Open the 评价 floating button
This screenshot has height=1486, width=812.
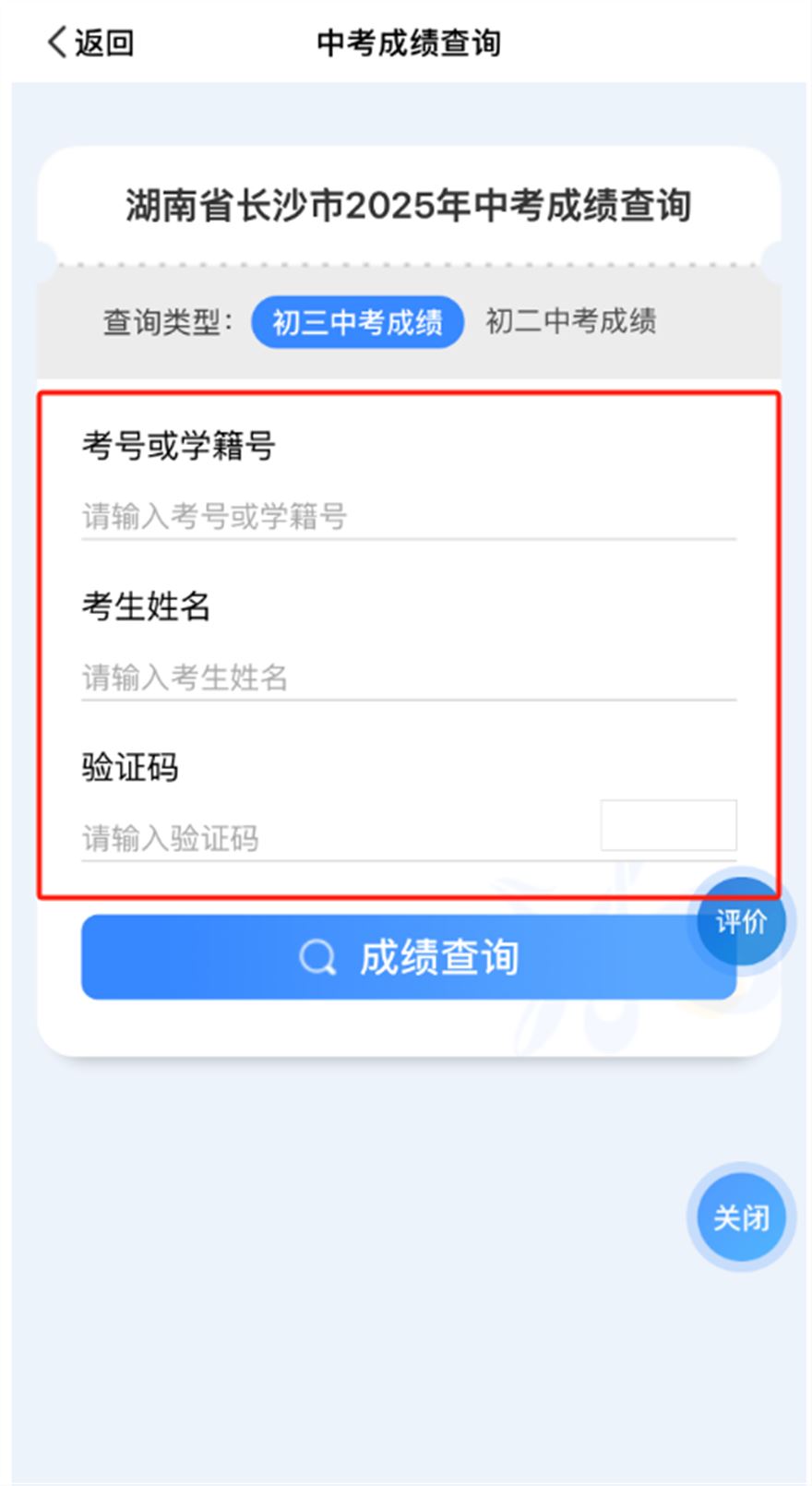(741, 921)
